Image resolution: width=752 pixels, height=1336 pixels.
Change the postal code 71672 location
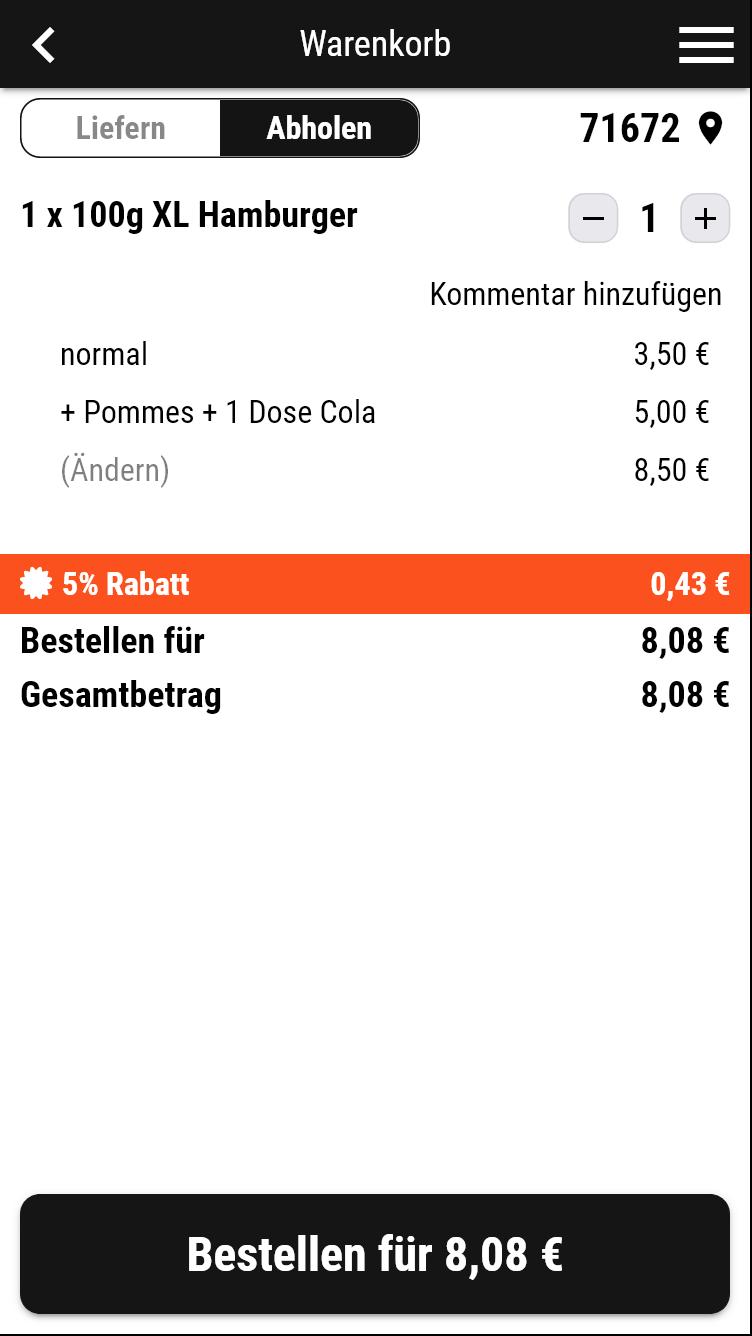[651, 128]
